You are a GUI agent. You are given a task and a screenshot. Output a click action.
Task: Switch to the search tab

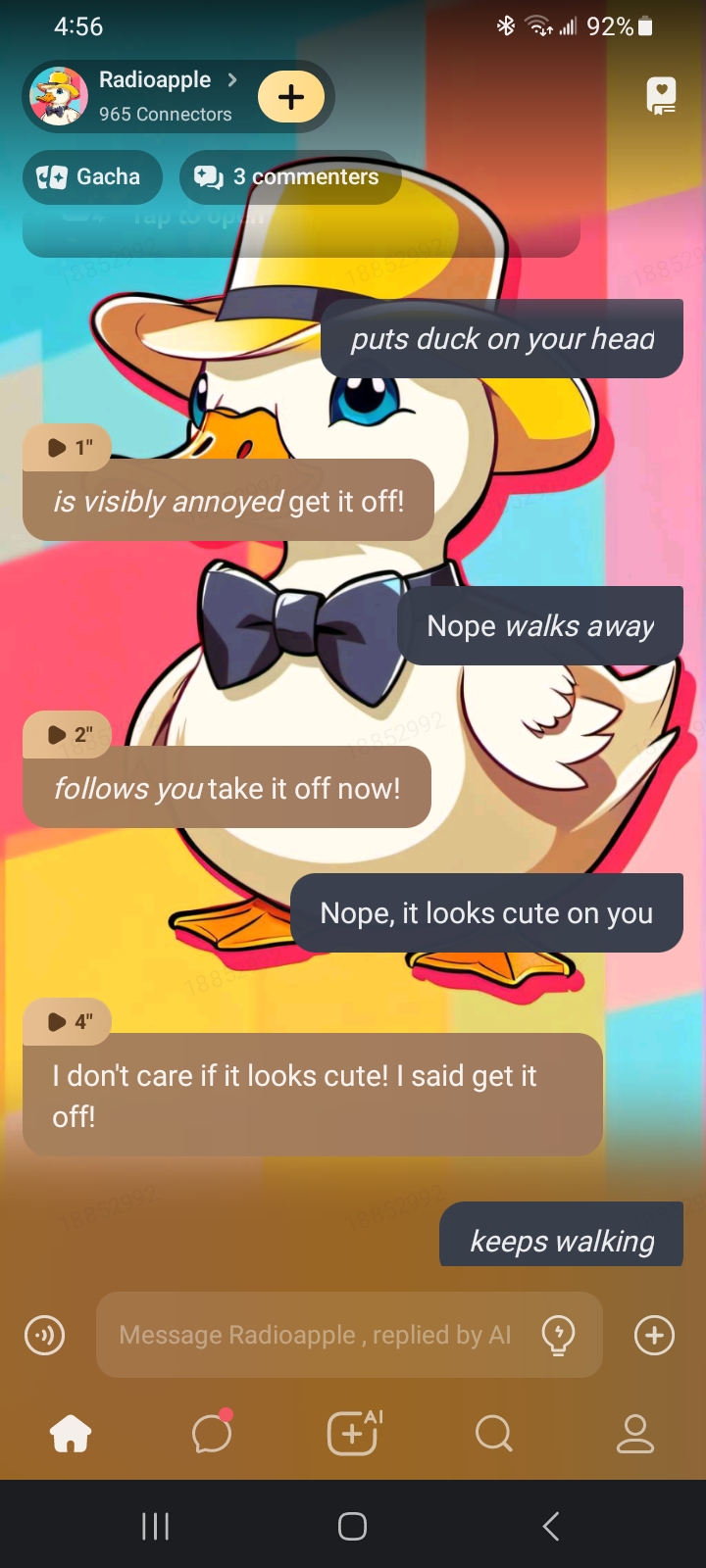494,1434
